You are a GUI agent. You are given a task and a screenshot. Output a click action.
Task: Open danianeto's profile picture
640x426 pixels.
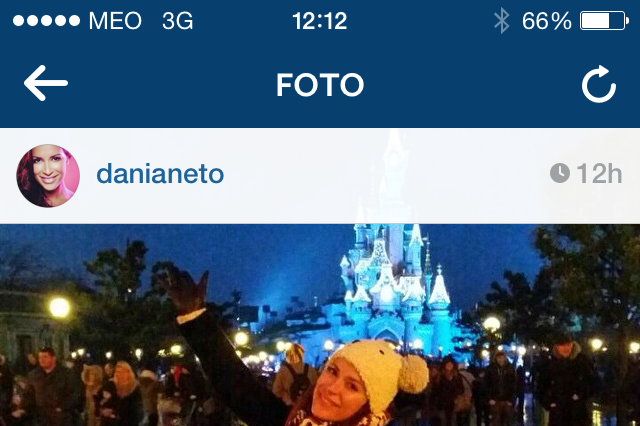click(x=48, y=175)
